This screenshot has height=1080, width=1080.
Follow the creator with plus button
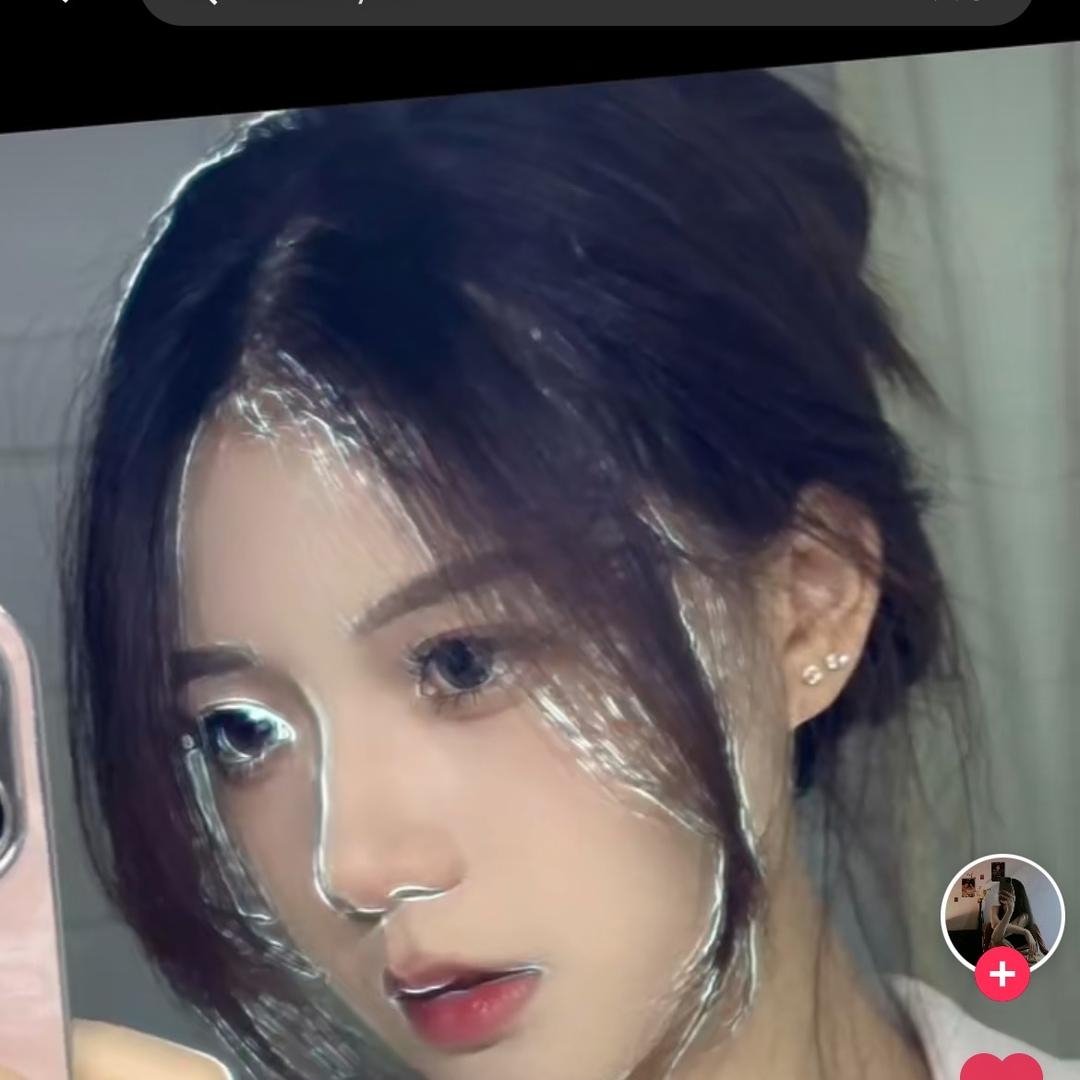click(x=1002, y=974)
